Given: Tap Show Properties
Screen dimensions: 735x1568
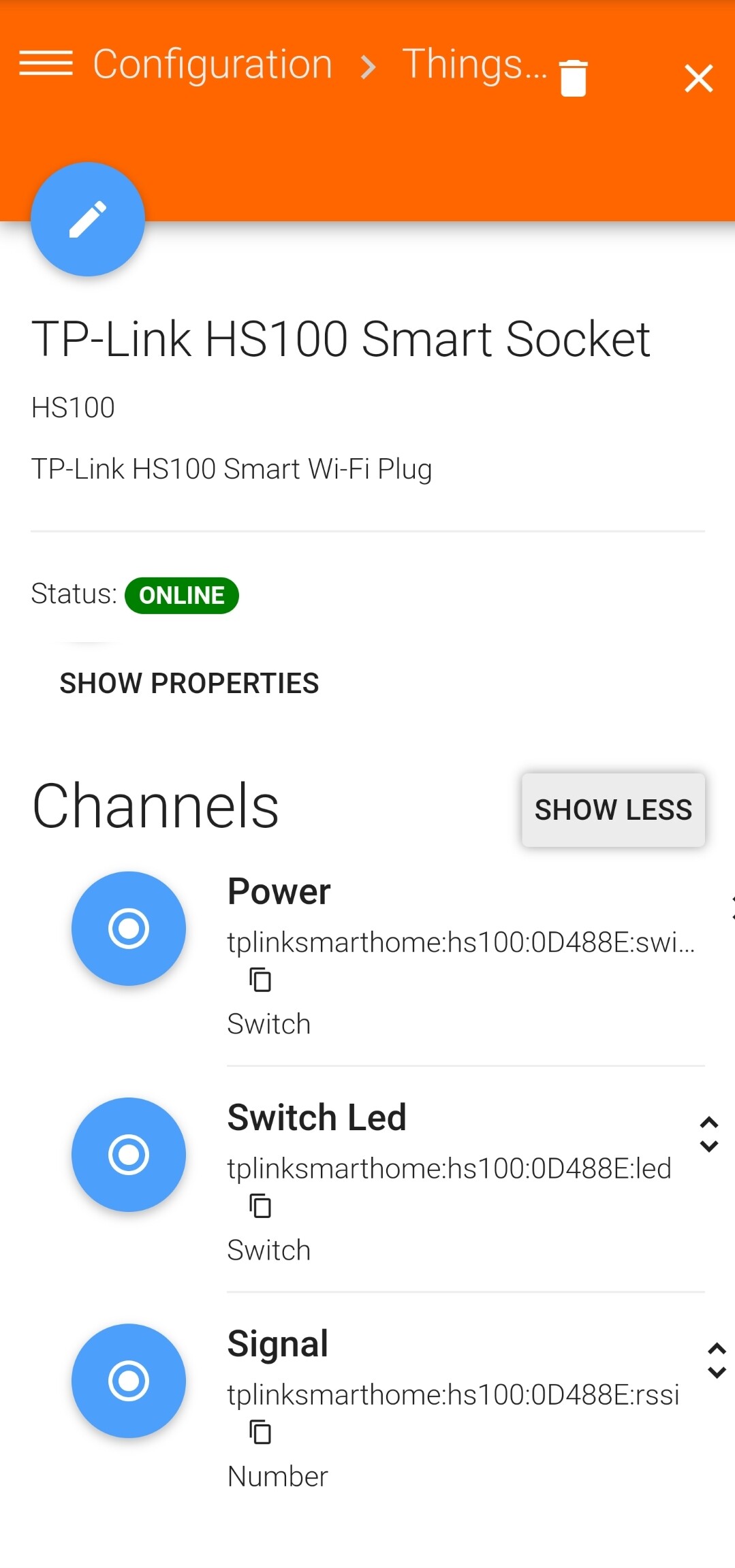Looking at the screenshot, I should pos(189,683).
